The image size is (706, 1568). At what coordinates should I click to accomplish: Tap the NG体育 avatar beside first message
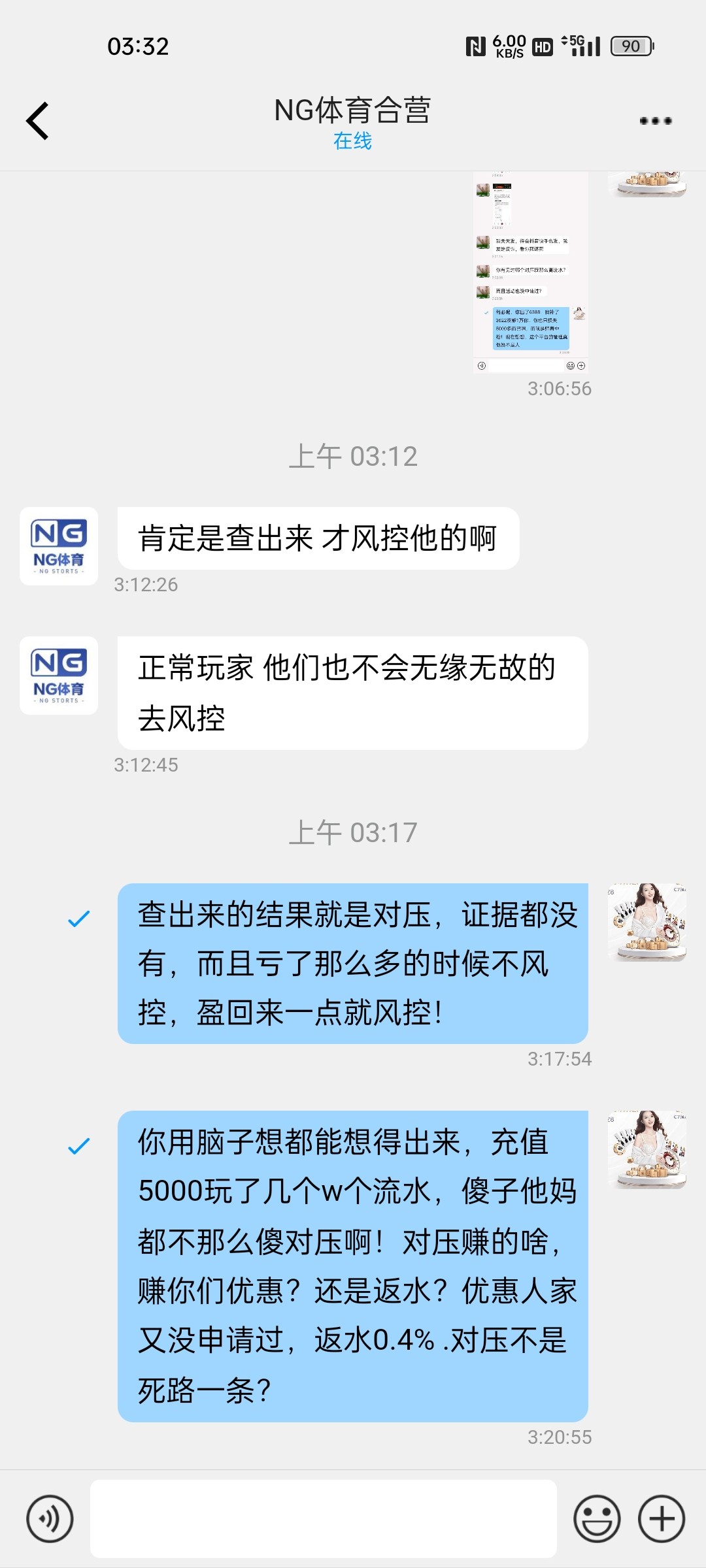tap(58, 547)
